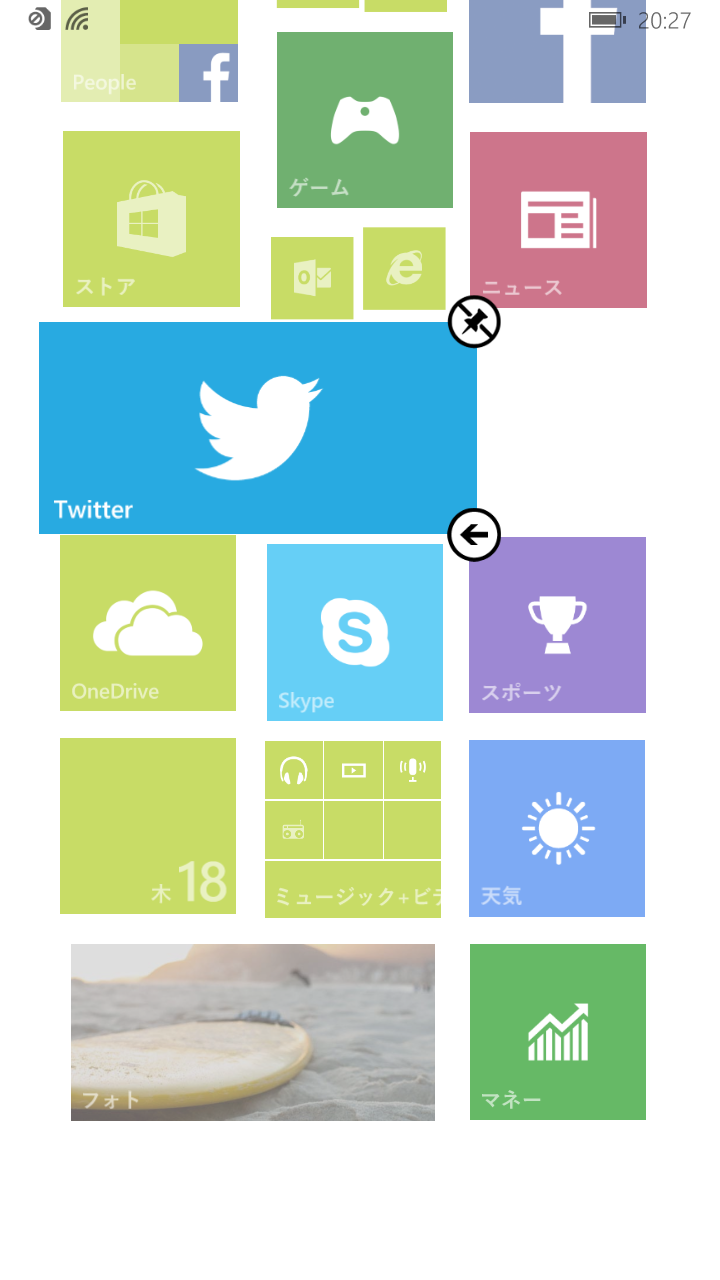Tap the Twitter tile

(258, 428)
